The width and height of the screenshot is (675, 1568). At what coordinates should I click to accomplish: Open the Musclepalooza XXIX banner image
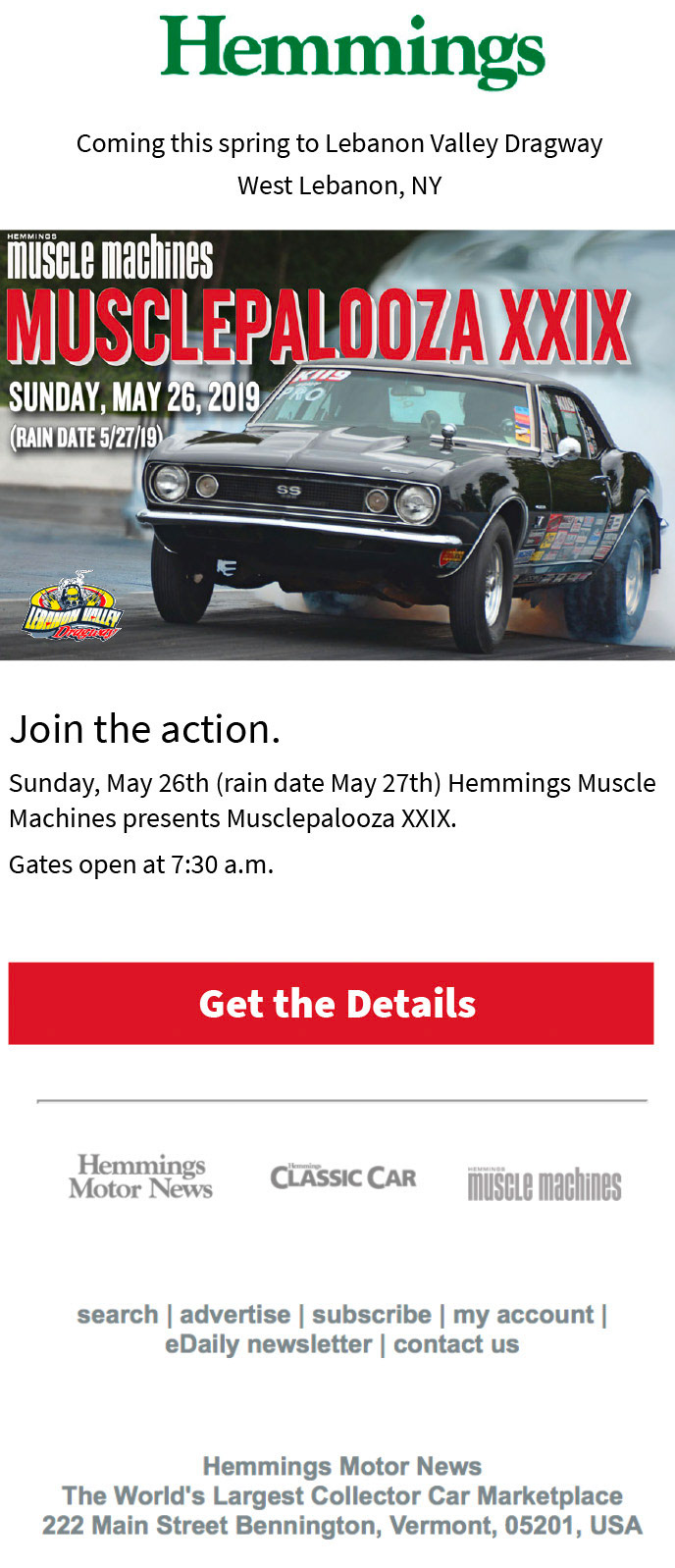[x=337, y=444]
